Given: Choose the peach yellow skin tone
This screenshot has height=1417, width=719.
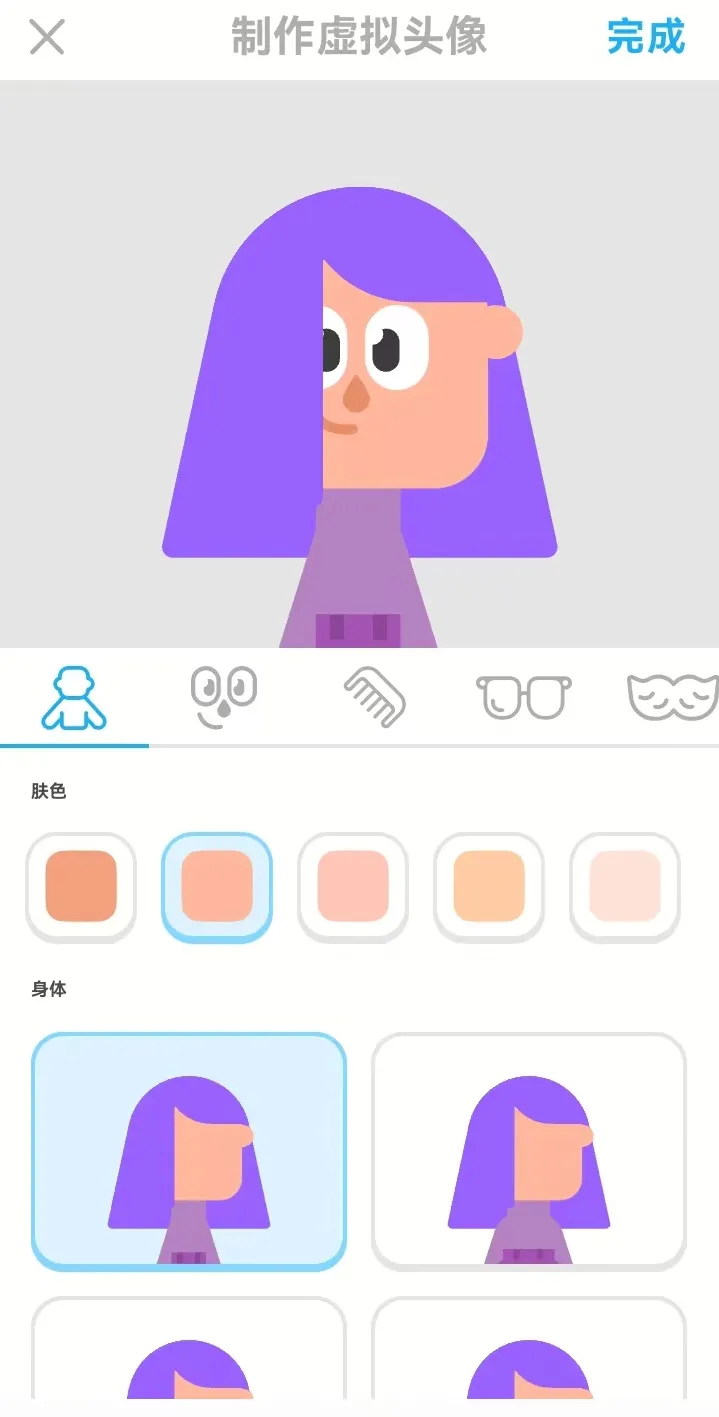Looking at the screenshot, I should (489, 886).
